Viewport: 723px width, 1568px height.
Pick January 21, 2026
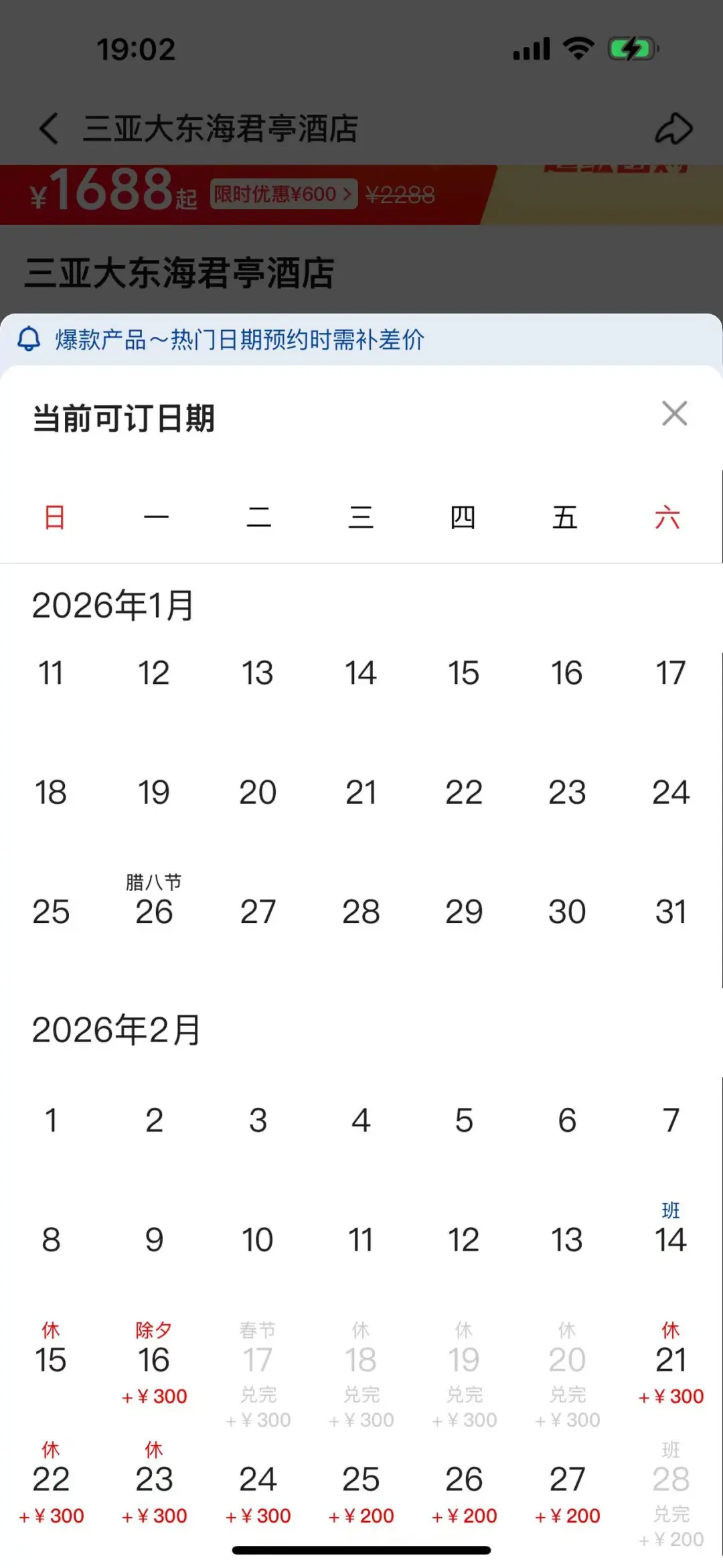(361, 793)
